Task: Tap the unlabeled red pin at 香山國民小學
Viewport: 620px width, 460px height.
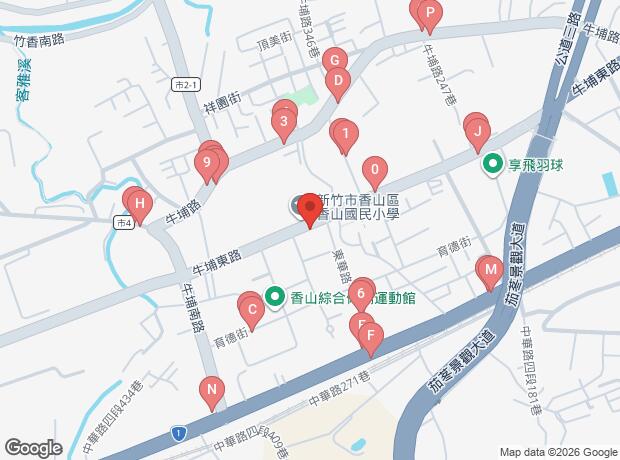Action: point(310,210)
